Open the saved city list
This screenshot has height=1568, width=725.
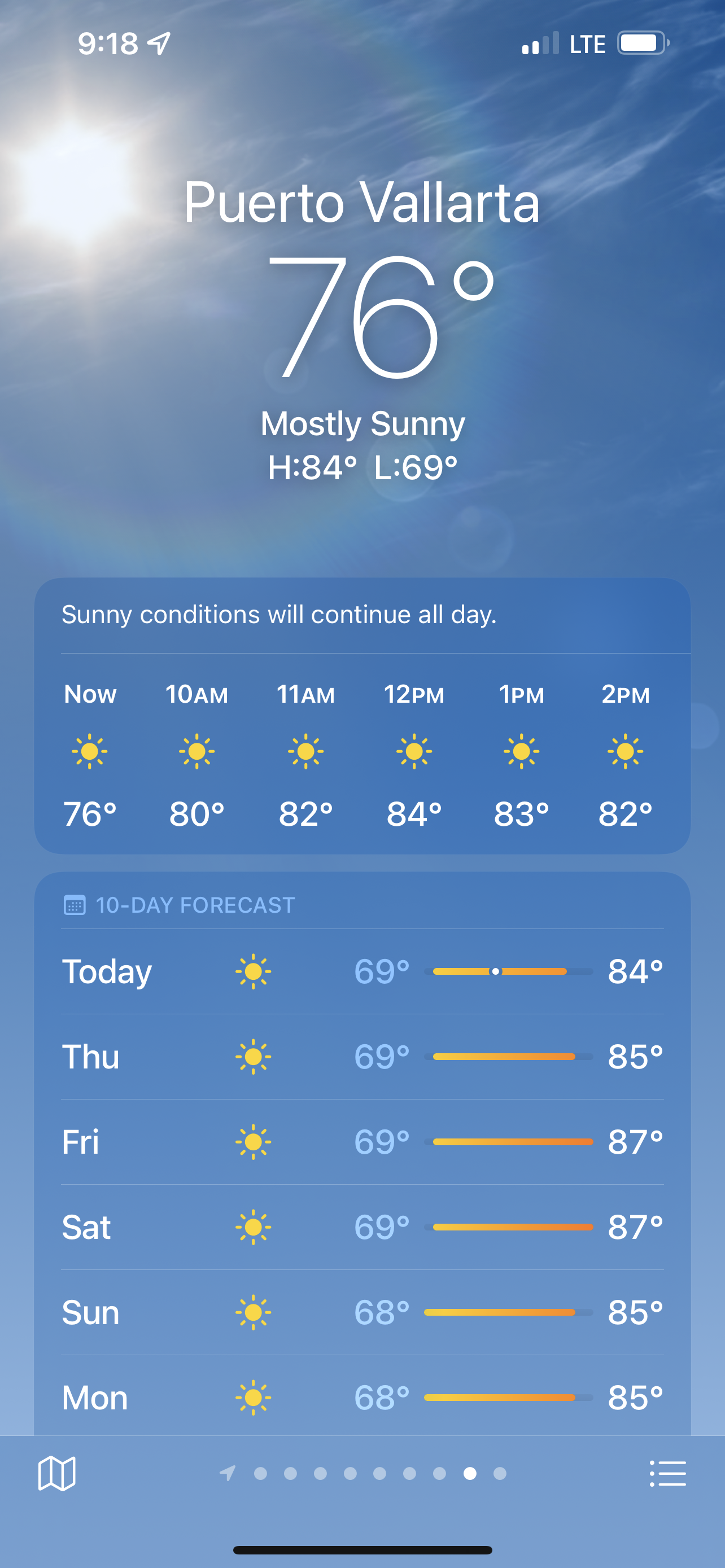668,1473
